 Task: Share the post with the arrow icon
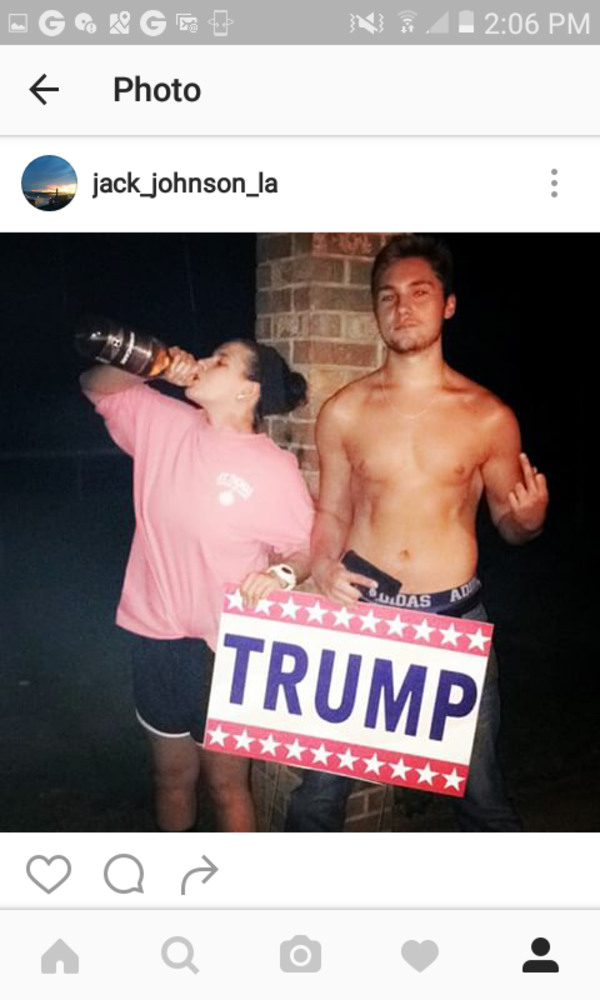199,875
